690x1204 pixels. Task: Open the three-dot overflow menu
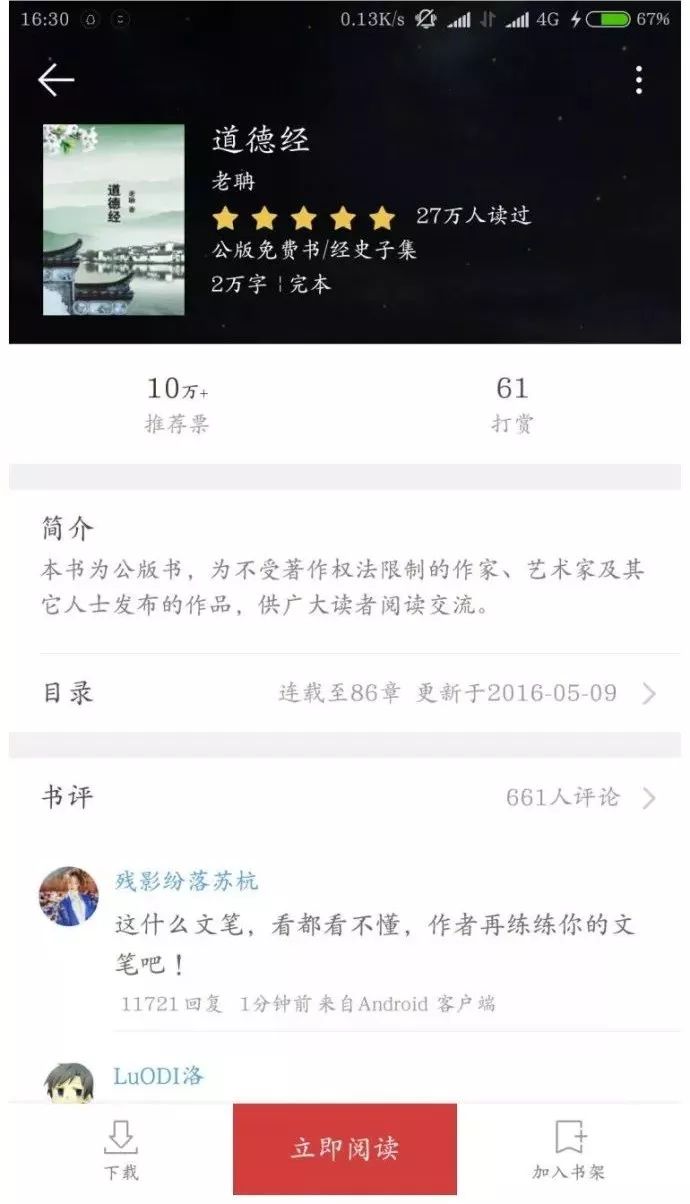tap(638, 80)
